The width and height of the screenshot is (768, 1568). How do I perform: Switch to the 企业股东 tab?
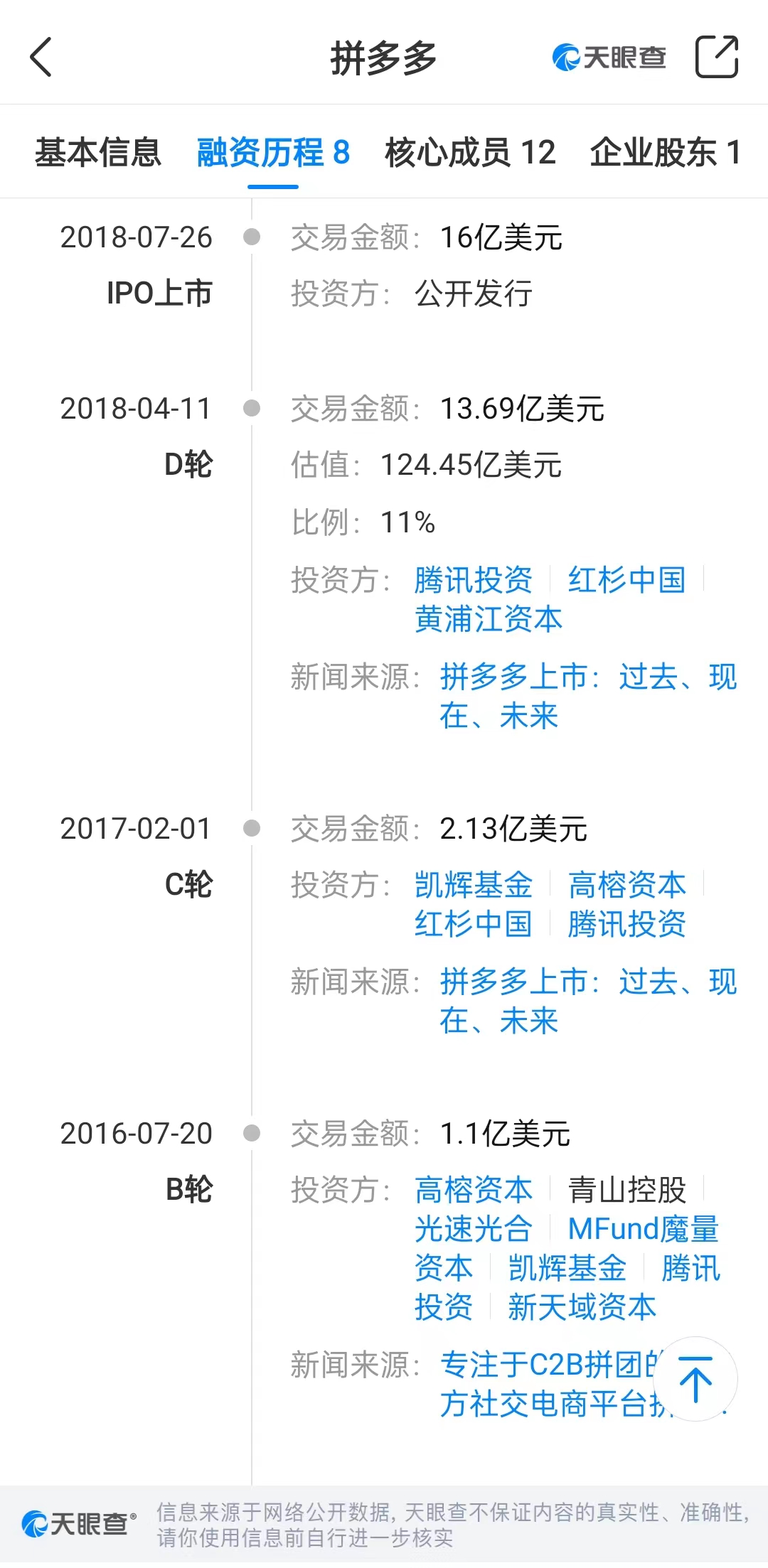click(665, 152)
